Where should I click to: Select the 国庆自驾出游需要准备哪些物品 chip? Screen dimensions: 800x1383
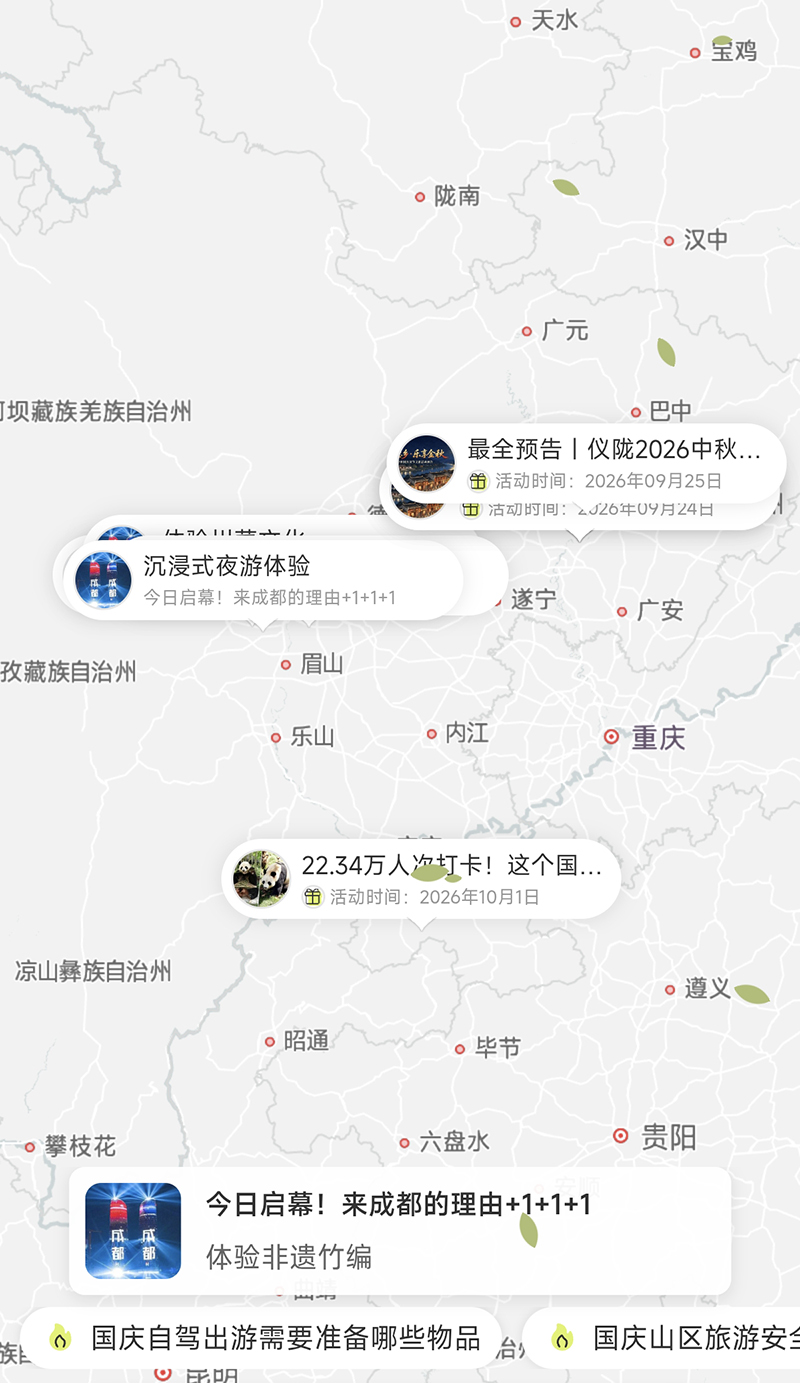point(261,1338)
